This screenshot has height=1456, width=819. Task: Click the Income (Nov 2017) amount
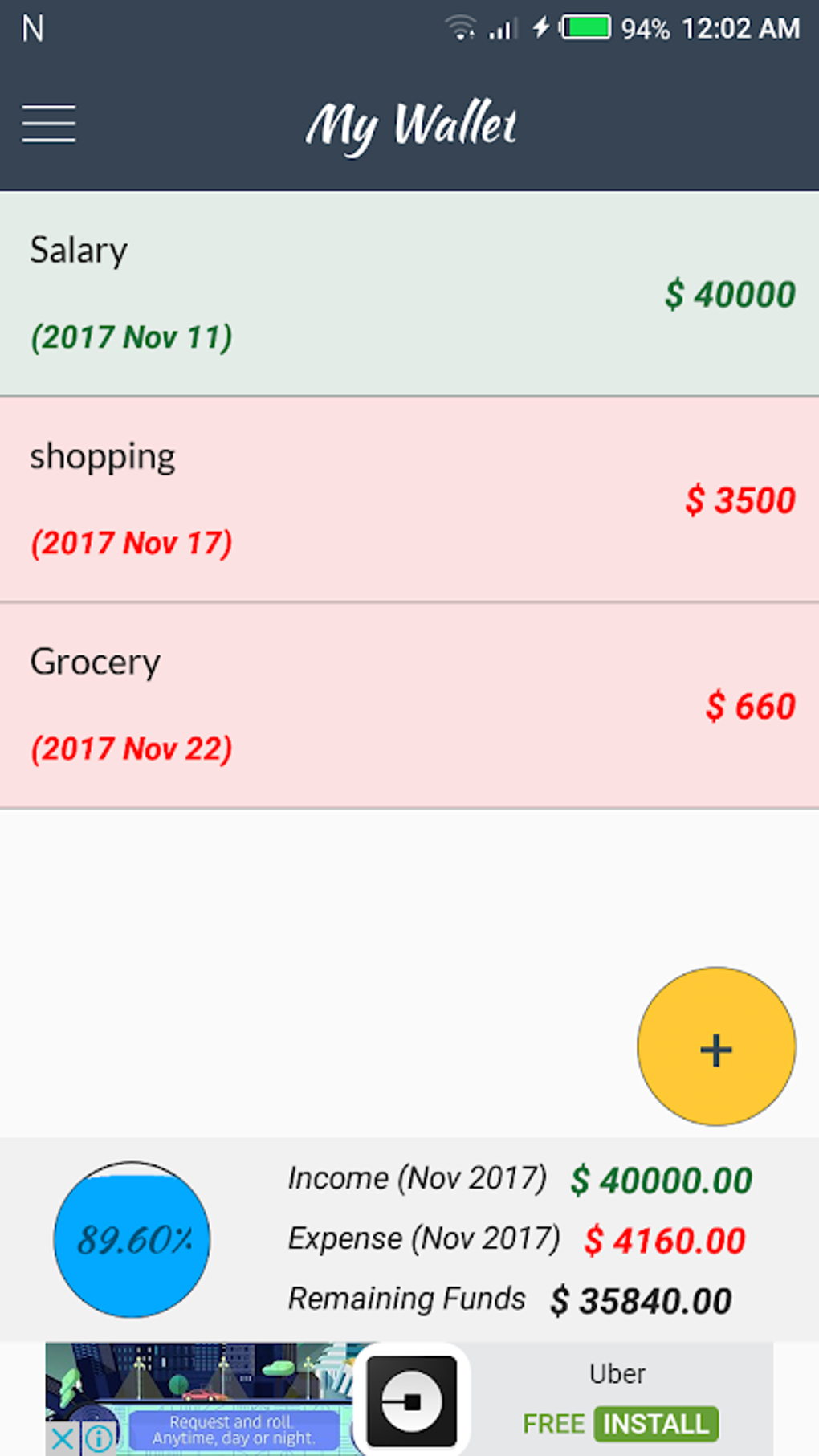[660, 1179]
